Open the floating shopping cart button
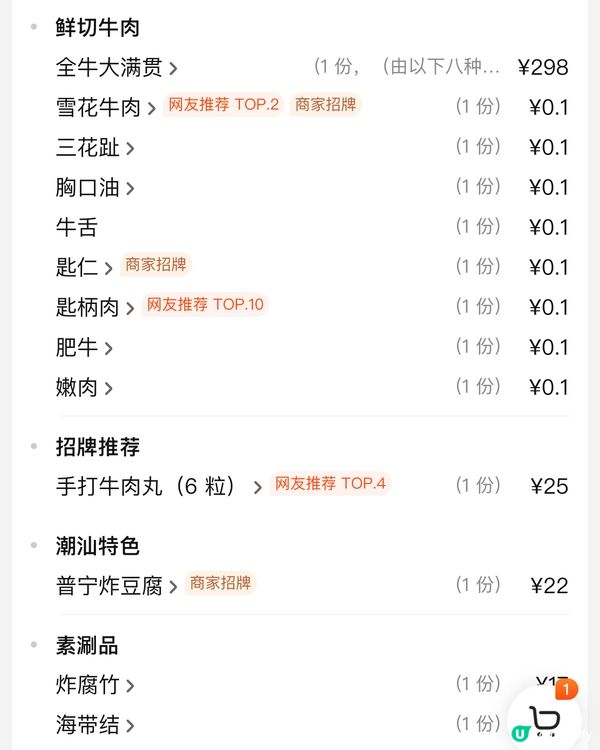The height and width of the screenshot is (750, 600). (546, 717)
